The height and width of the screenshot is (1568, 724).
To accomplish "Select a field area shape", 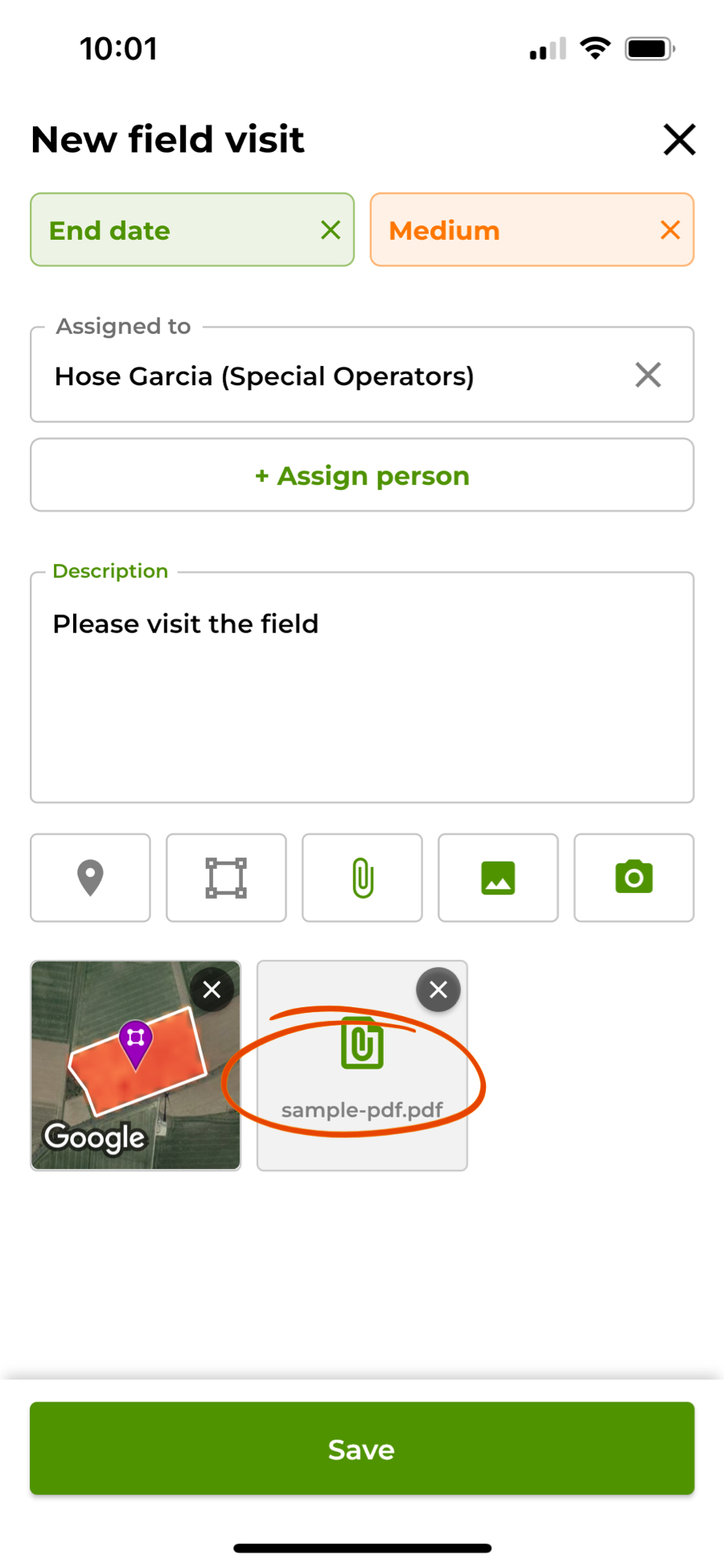I will click(226, 878).
